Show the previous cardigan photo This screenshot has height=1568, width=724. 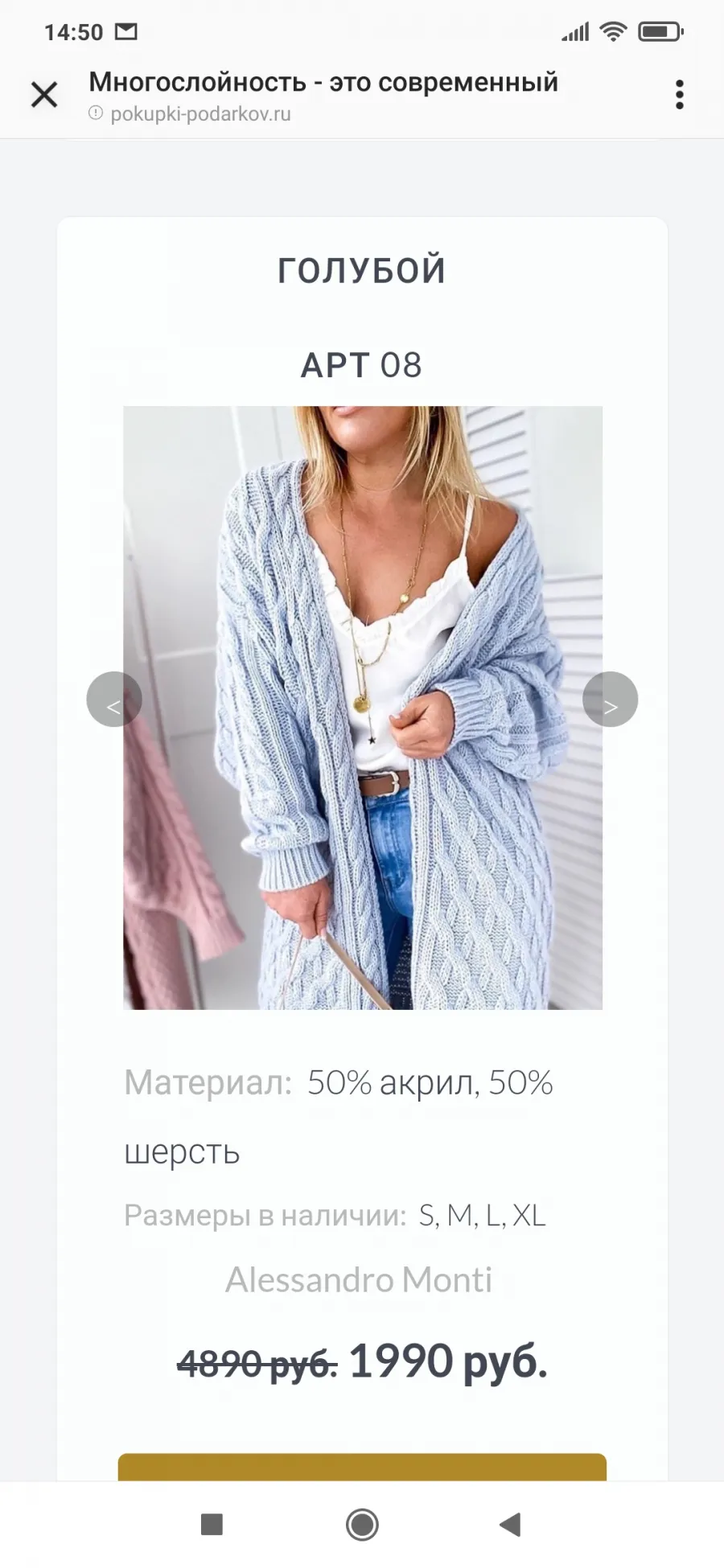point(114,699)
